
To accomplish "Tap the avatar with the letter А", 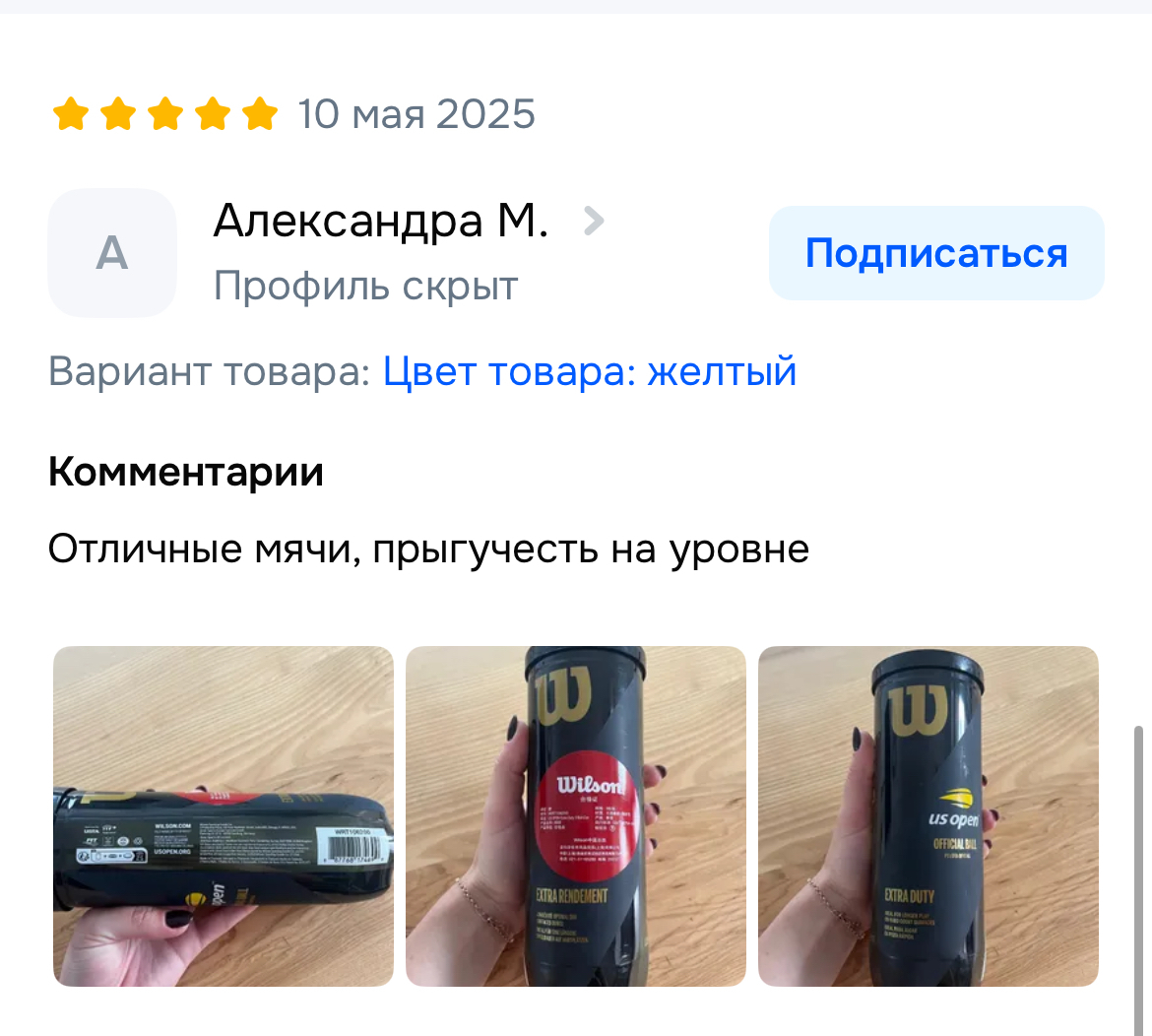I will point(112,253).
